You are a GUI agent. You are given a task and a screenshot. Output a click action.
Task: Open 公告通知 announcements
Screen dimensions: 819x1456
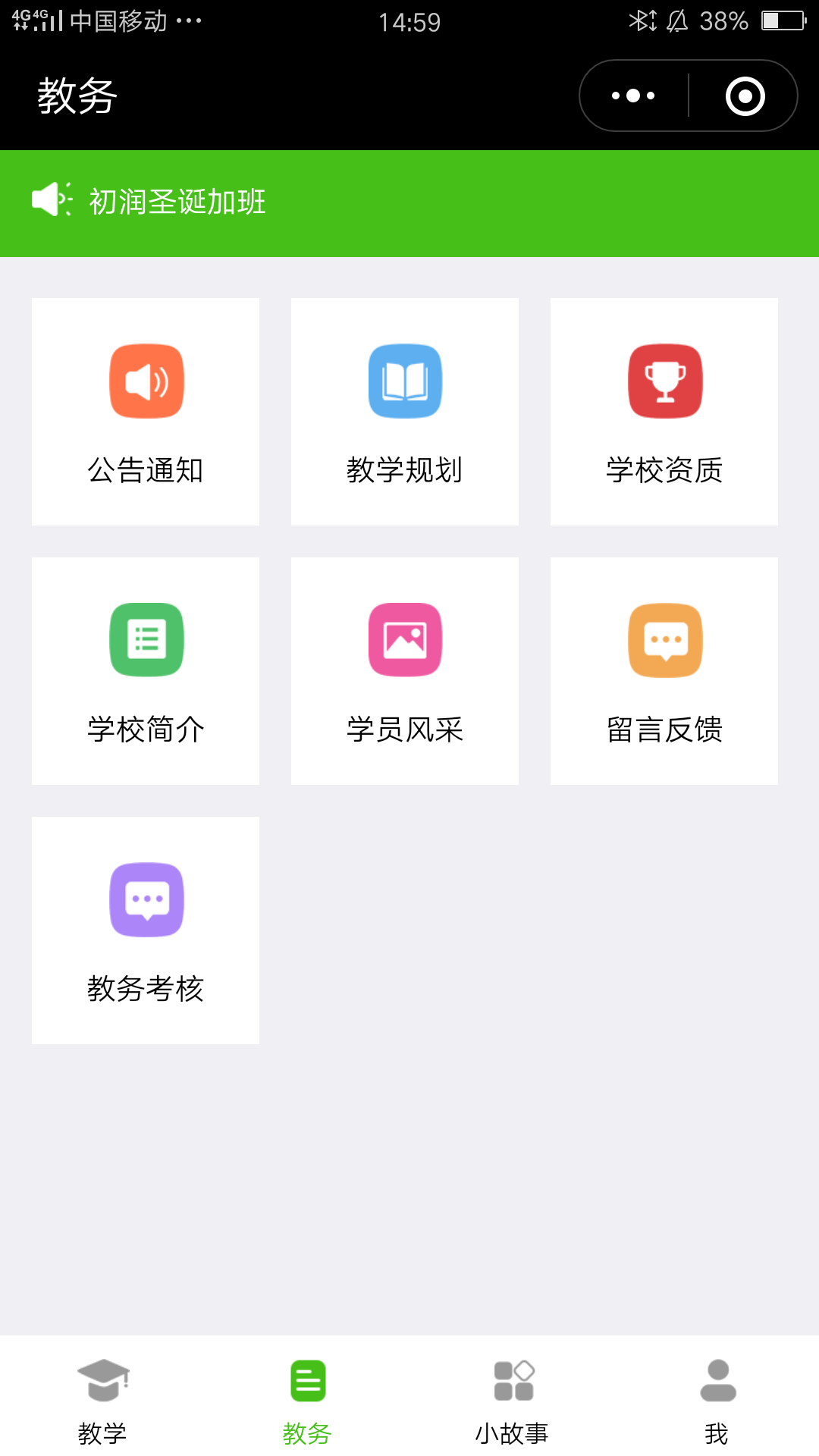[x=146, y=412]
